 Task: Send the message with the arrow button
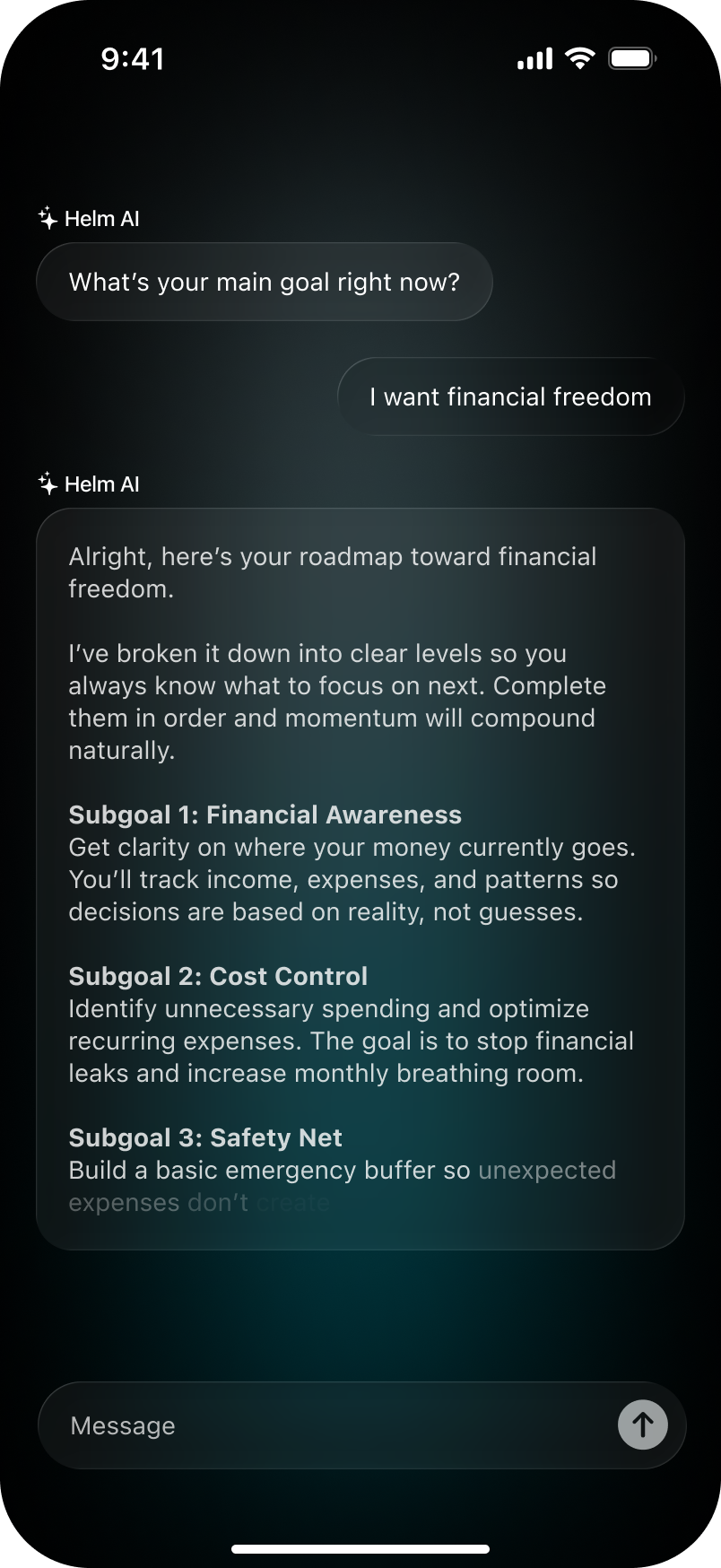pyautogui.click(x=642, y=1424)
